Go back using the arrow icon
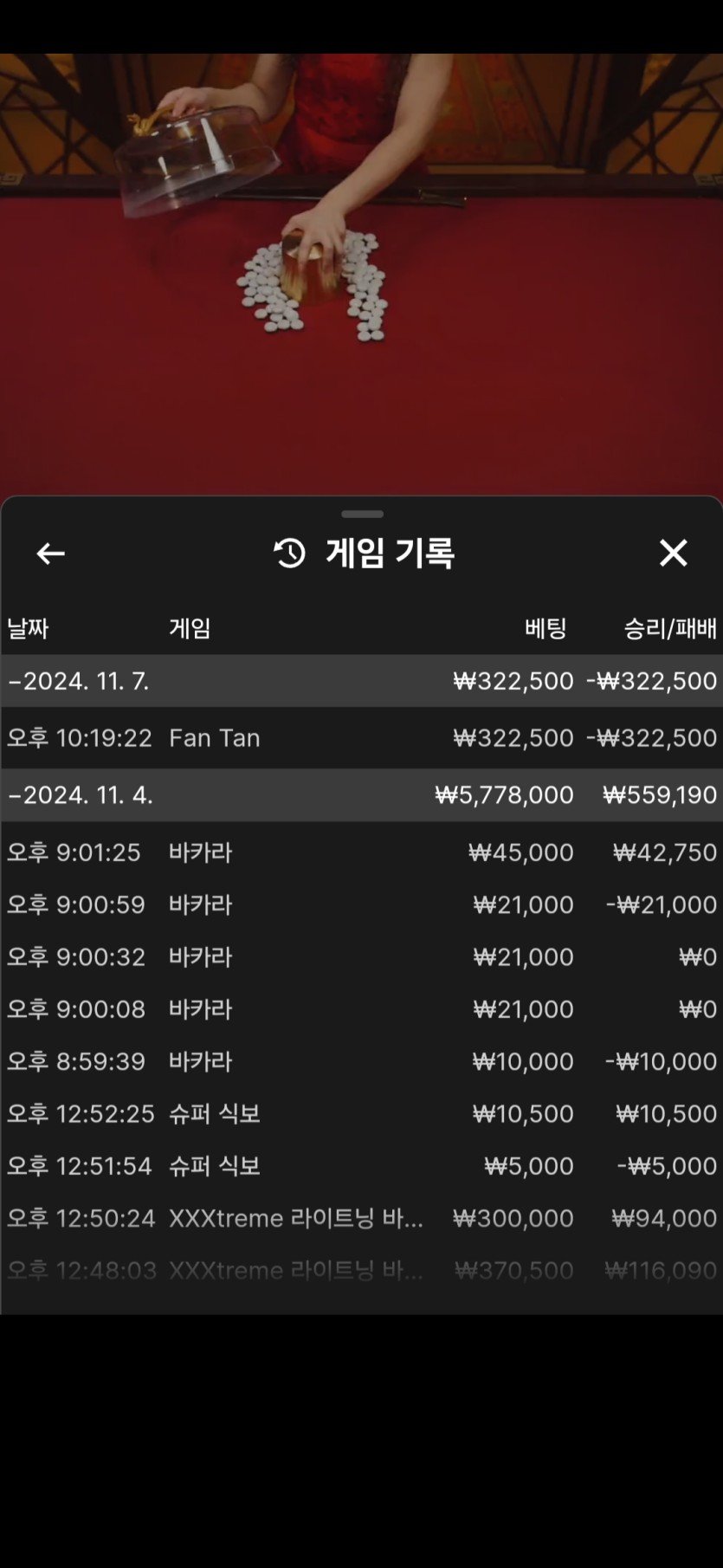The image size is (723, 1568). point(50,554)
